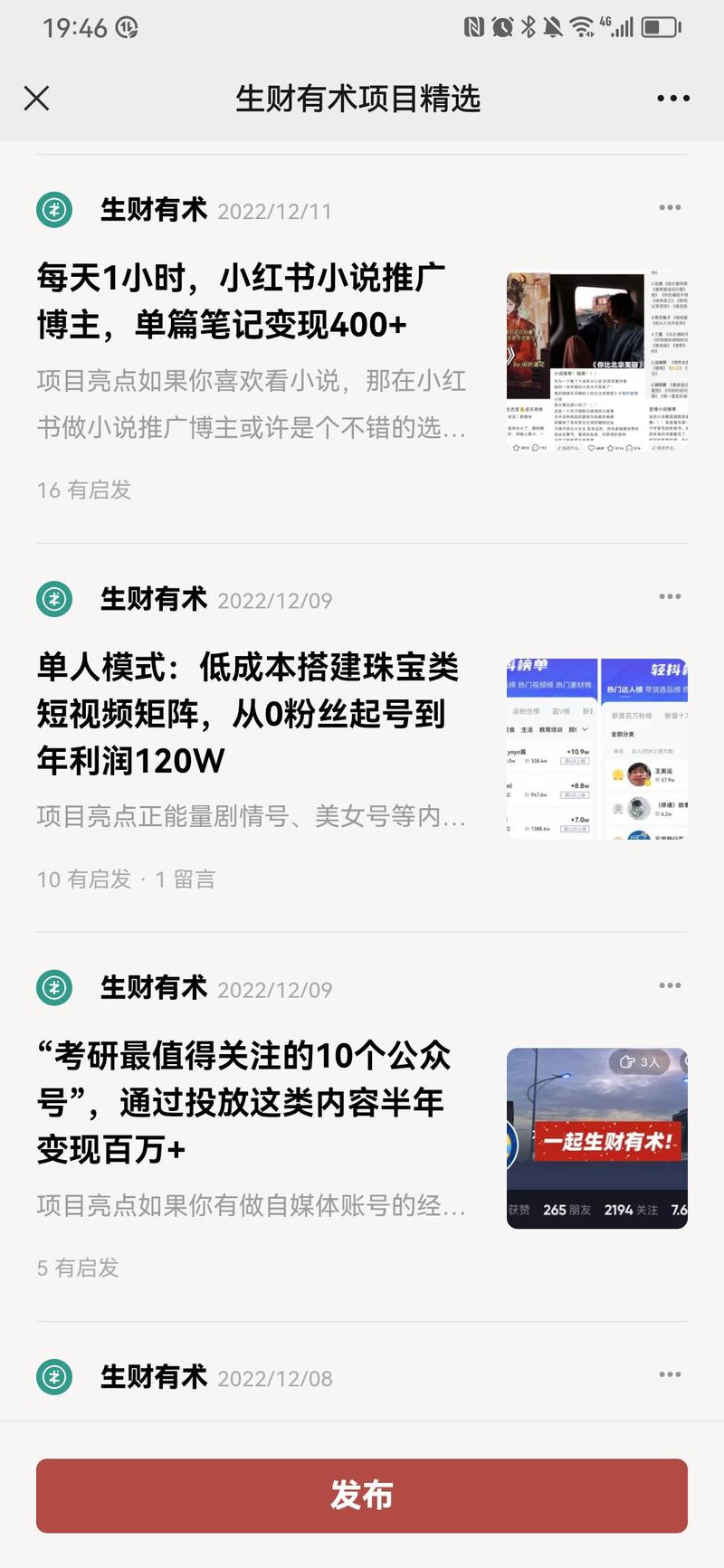Close the page with the X button
This screenshot has width=724, height=1568.
click(37, 98)
